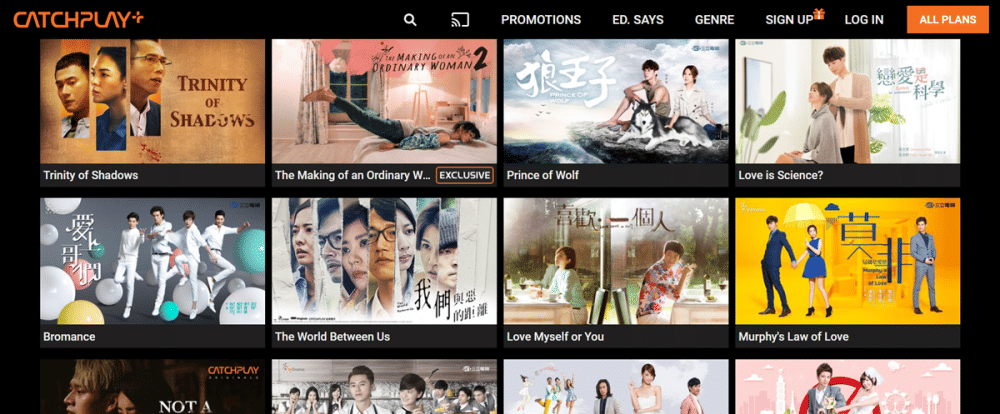
Task: Open Murphy's Law of Love
Action: click(x=847, y=262)
